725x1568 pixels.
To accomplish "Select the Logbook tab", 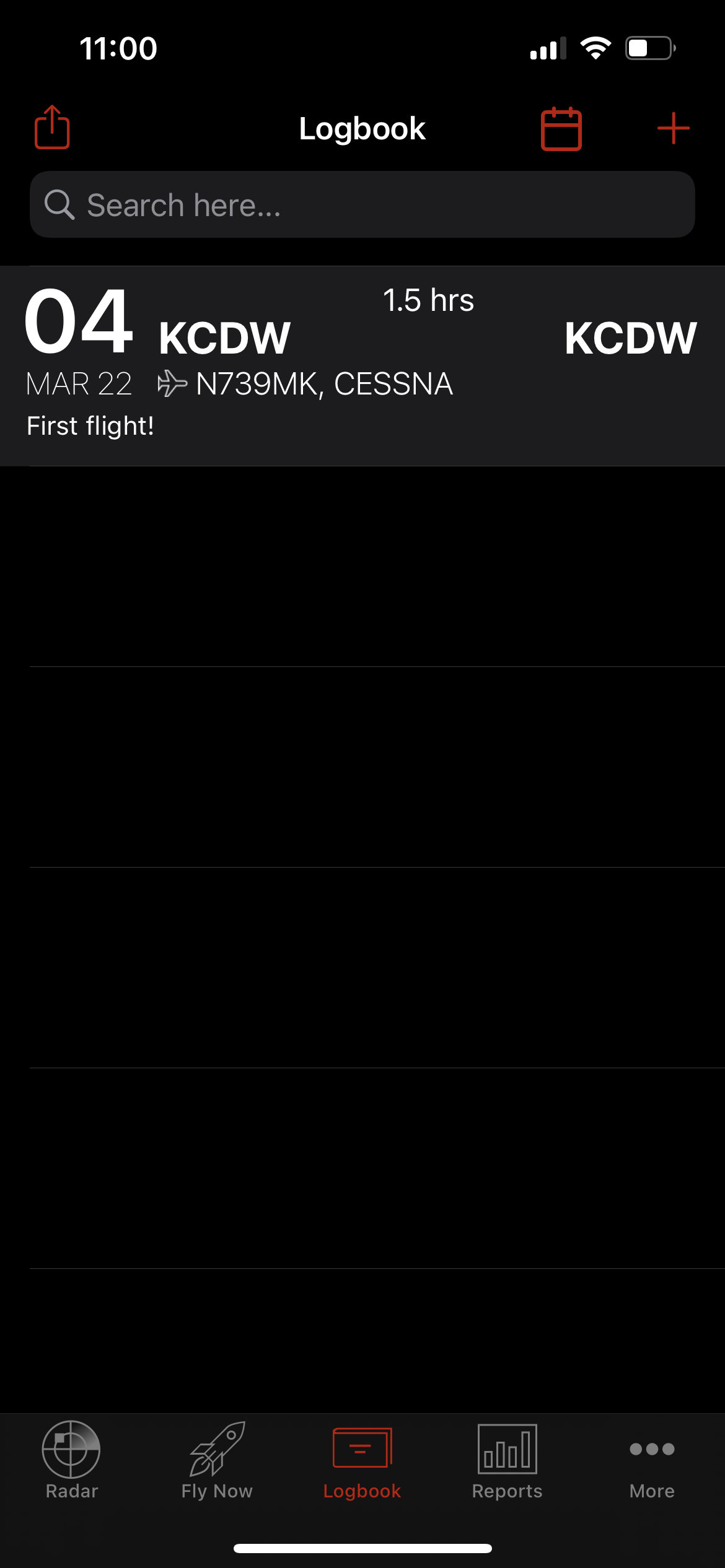I will (362, 1460).
